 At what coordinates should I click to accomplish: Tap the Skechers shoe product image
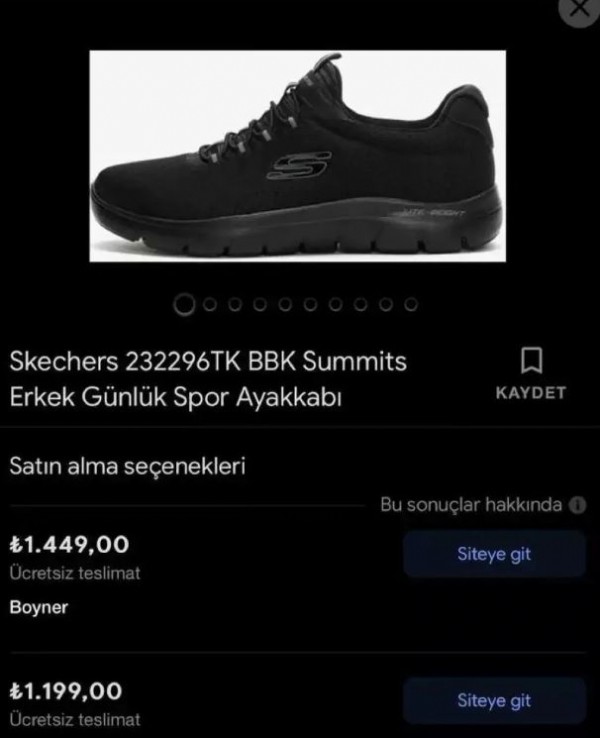click(x=298, y=156)
